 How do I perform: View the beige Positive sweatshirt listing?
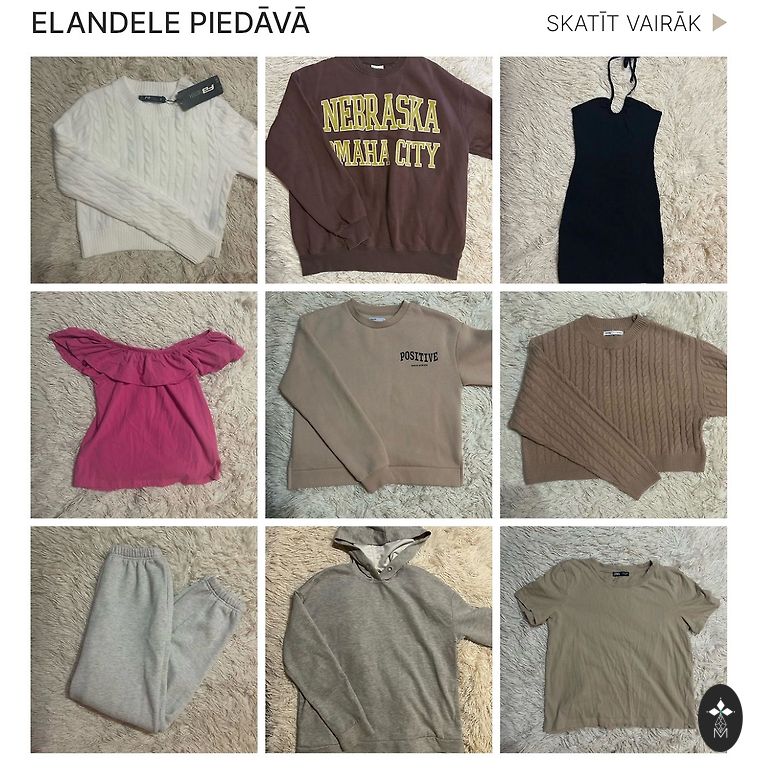(x=378, y=404)
